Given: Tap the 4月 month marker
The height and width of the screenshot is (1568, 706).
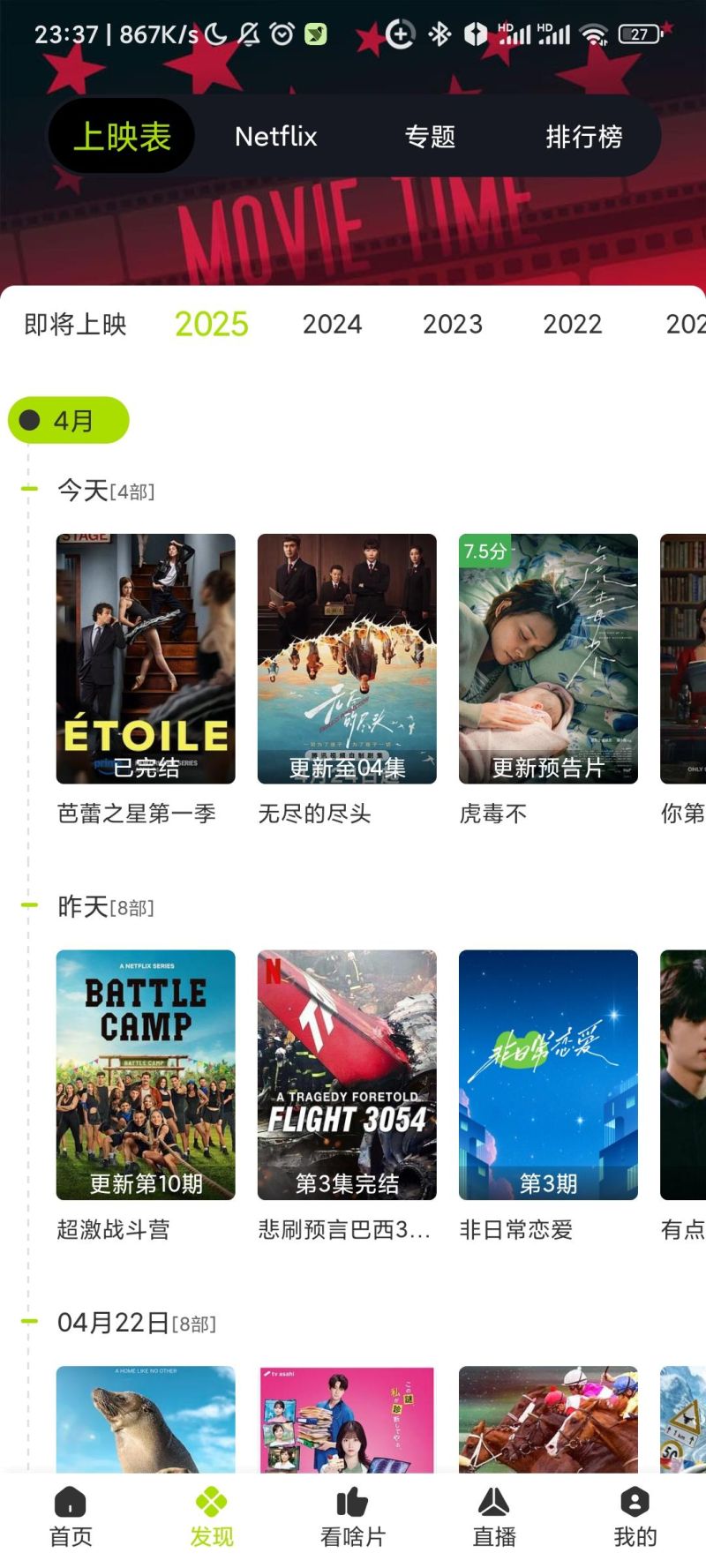Looking at the screenshot, I should pos(69,421).
